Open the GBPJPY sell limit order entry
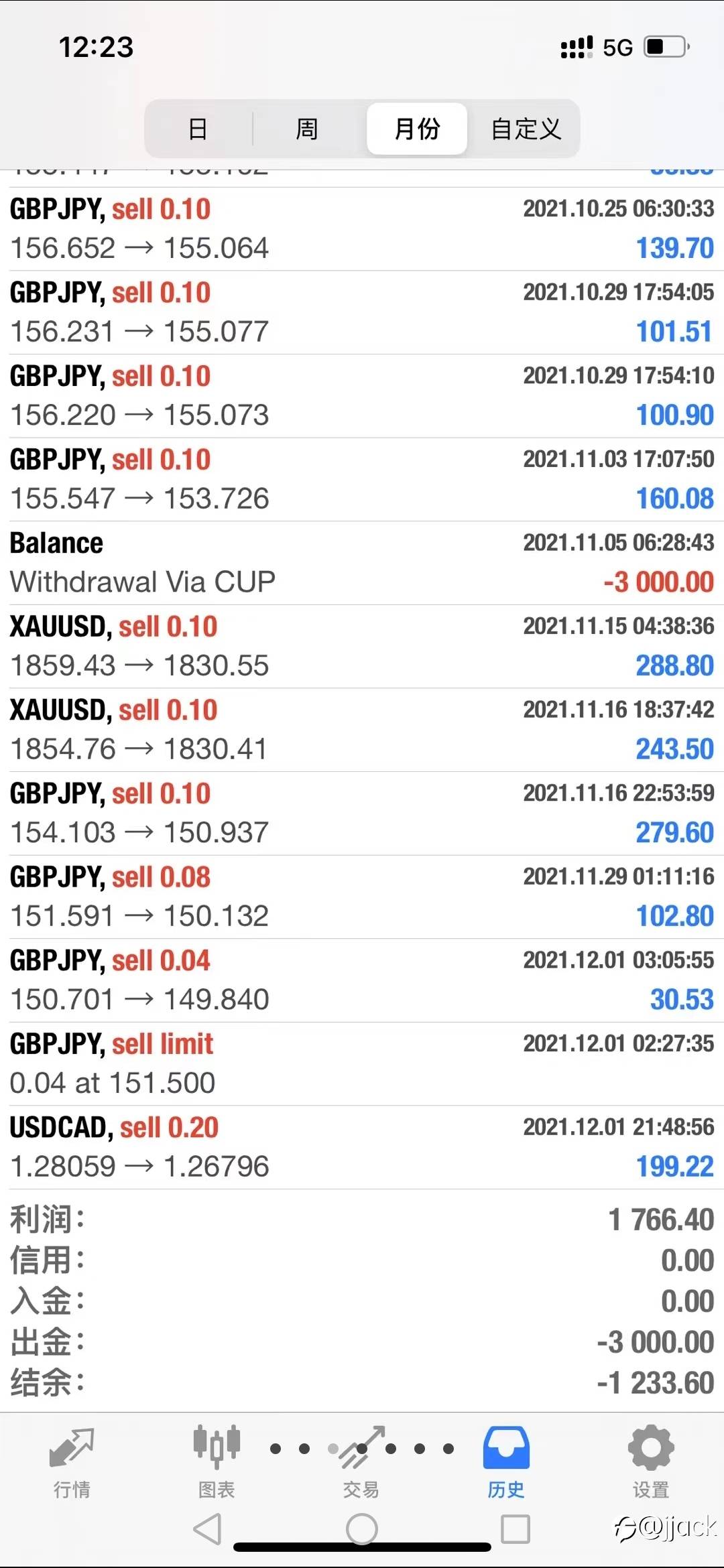The height and width of the screenshot is (1568, 724). [362, 1064]
